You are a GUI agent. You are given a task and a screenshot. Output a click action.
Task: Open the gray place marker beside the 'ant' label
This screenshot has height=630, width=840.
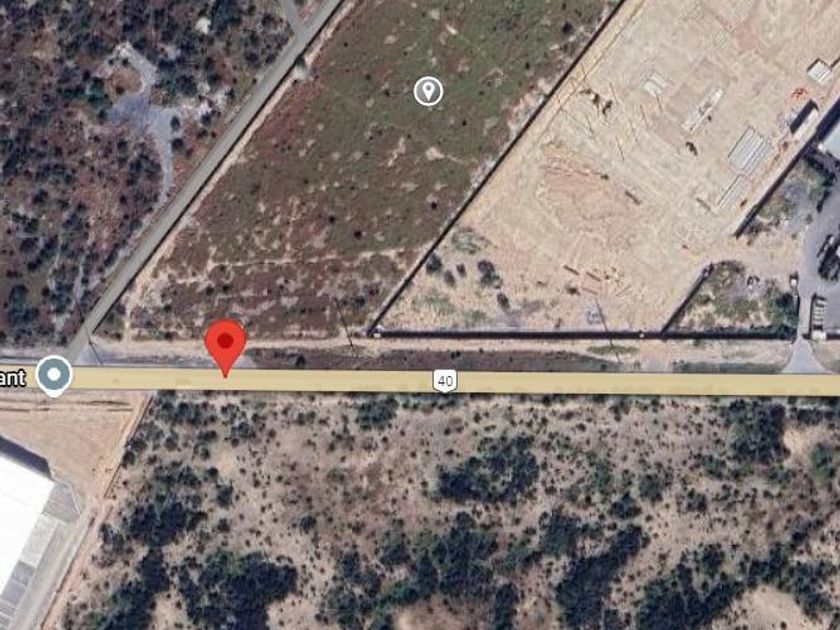click(x=54, y=375)
